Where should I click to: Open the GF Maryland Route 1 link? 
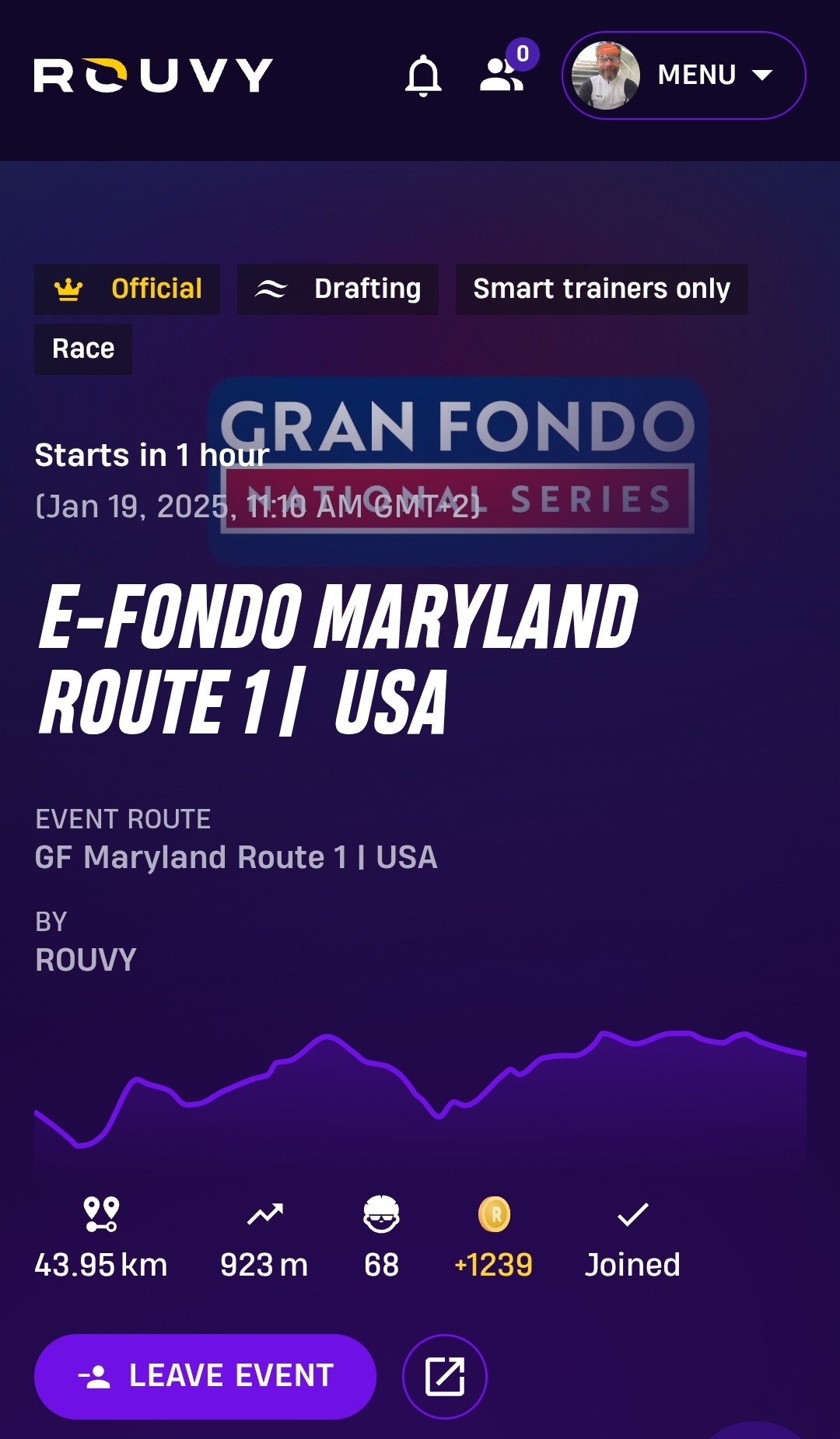(236, 857)
